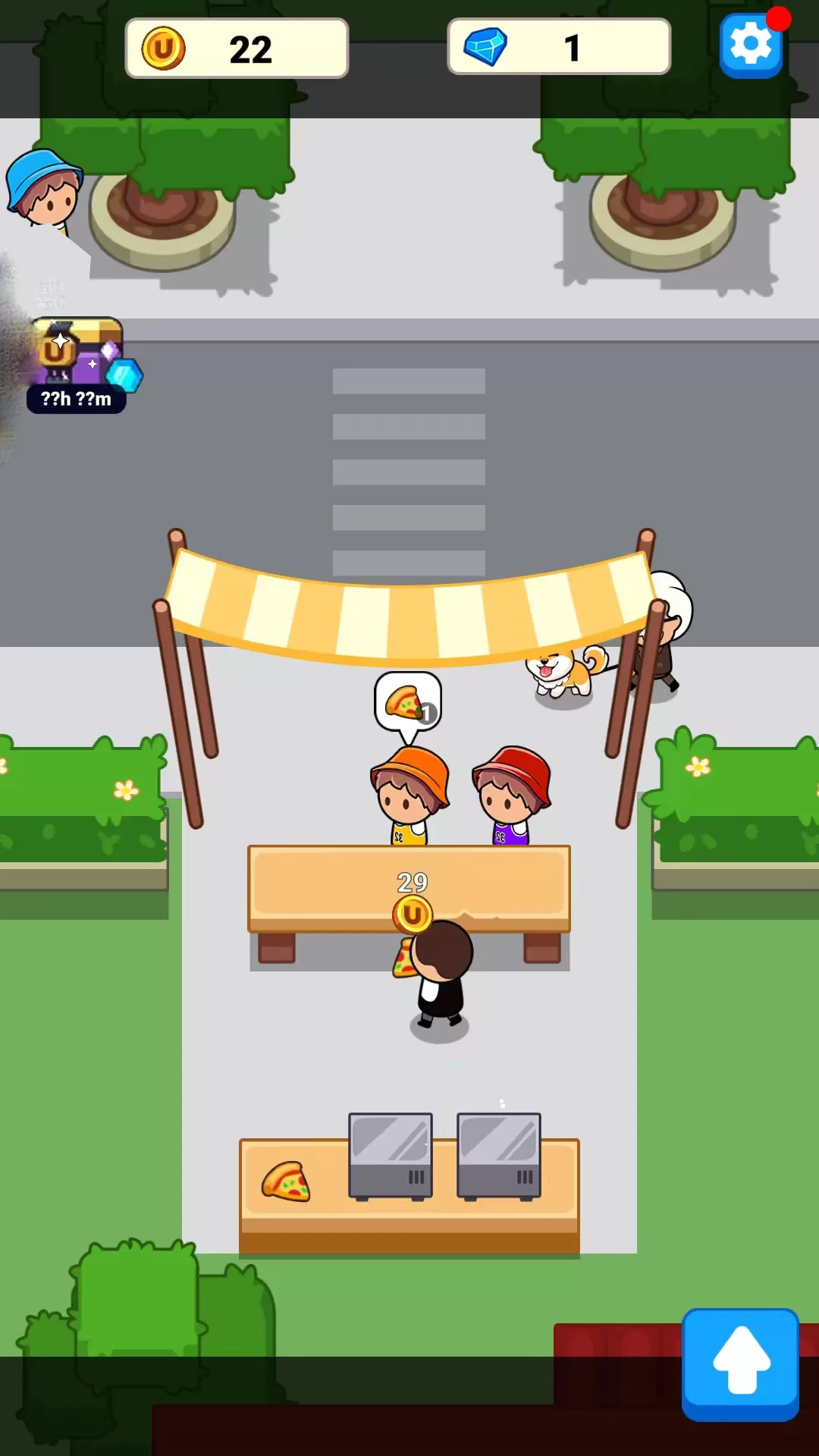
Task: Open the gem balance showing 1
Action: click(x=559, y=47)
